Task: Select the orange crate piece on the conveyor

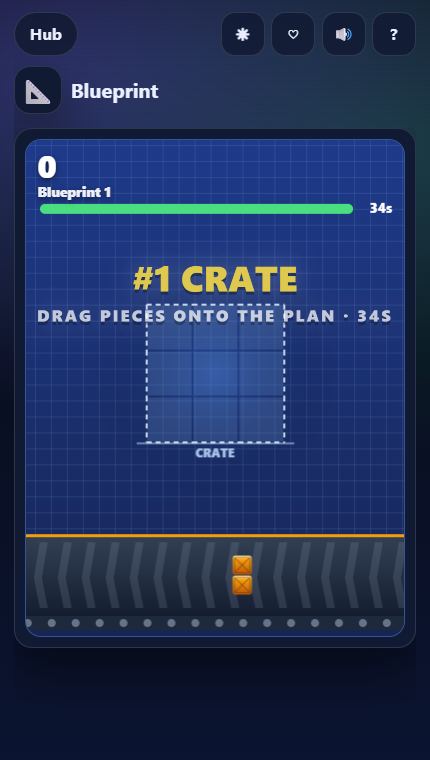Action: pyautogui.click(x=242, y=575)
